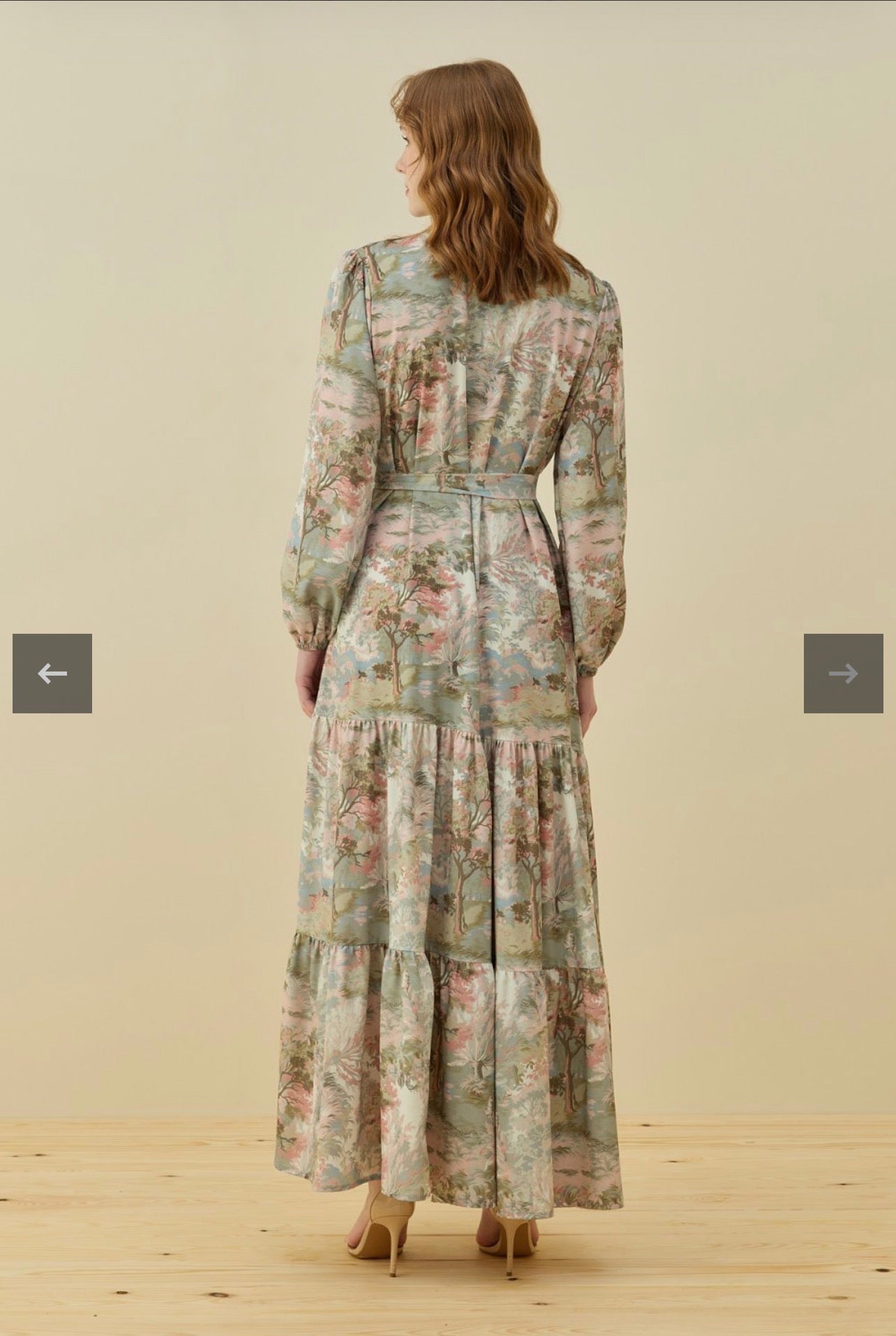Return to prior product angle via left chevron
The width and height of the screenshot is (896, 1336).
coord(52,673)
